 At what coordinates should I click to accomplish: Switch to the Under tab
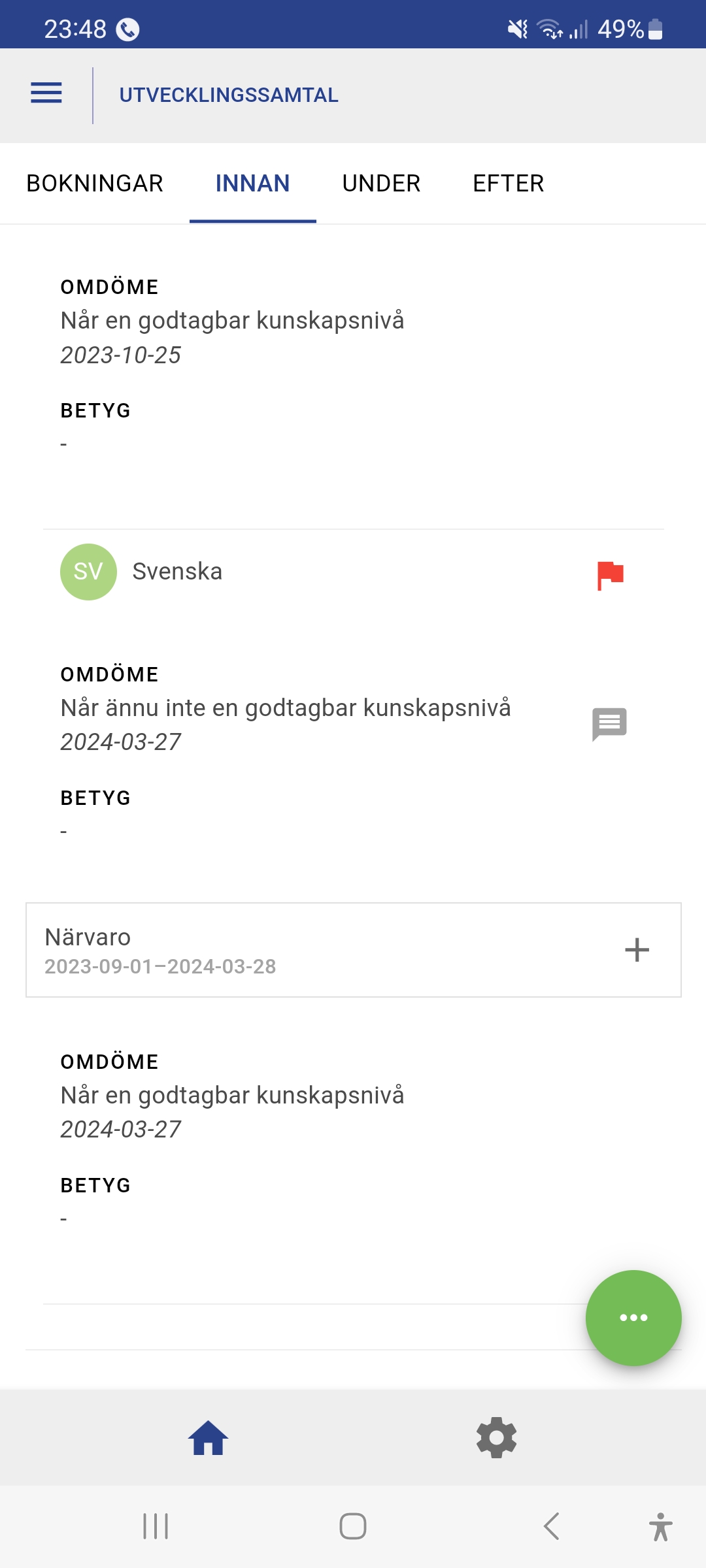(381, 184)
